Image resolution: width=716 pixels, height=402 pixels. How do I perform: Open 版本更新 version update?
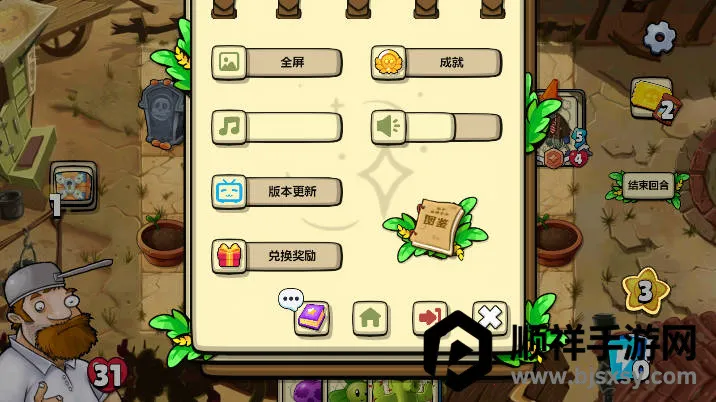(277, 191)
